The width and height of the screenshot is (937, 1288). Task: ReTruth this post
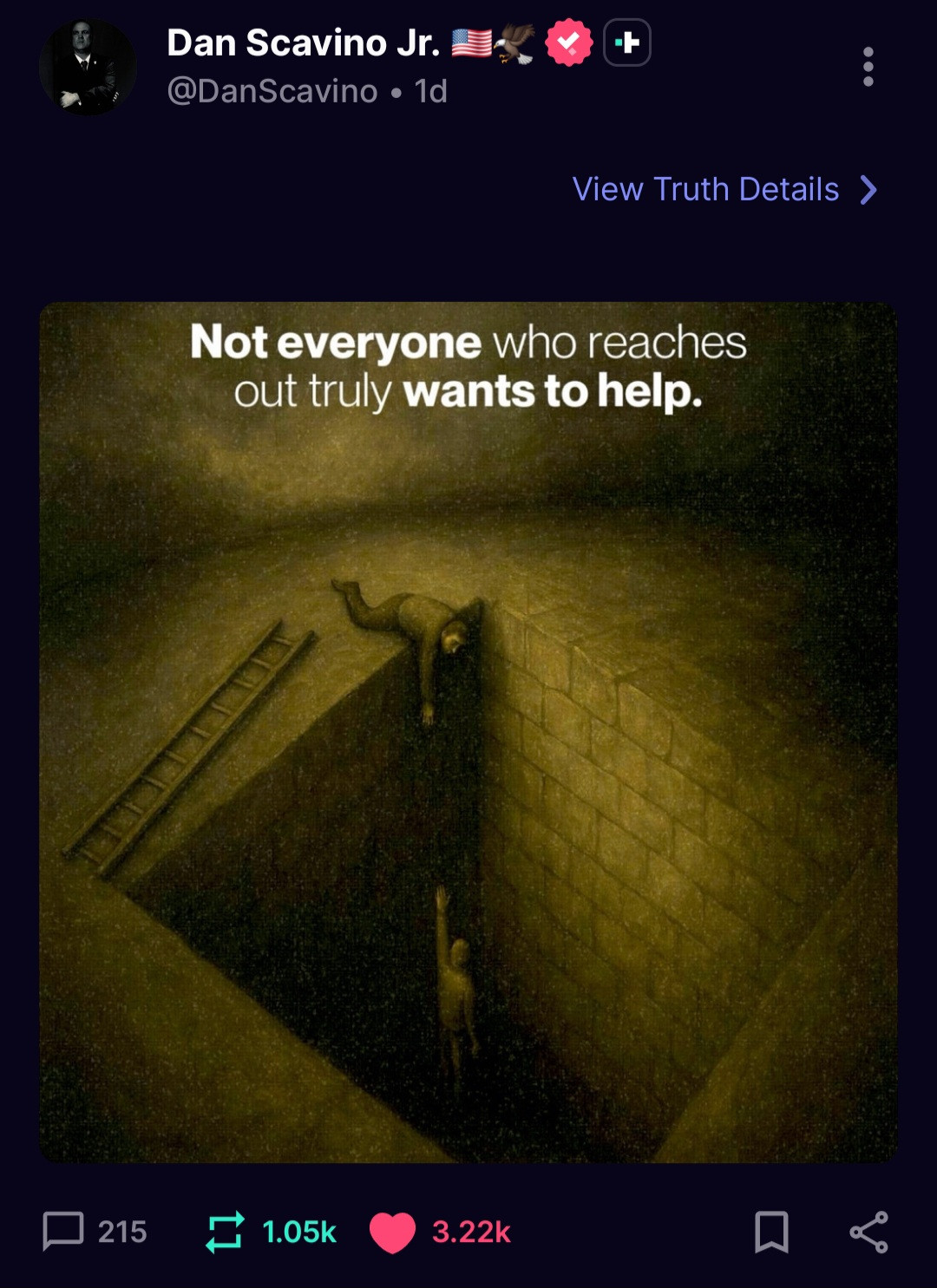coord(225,1231)
